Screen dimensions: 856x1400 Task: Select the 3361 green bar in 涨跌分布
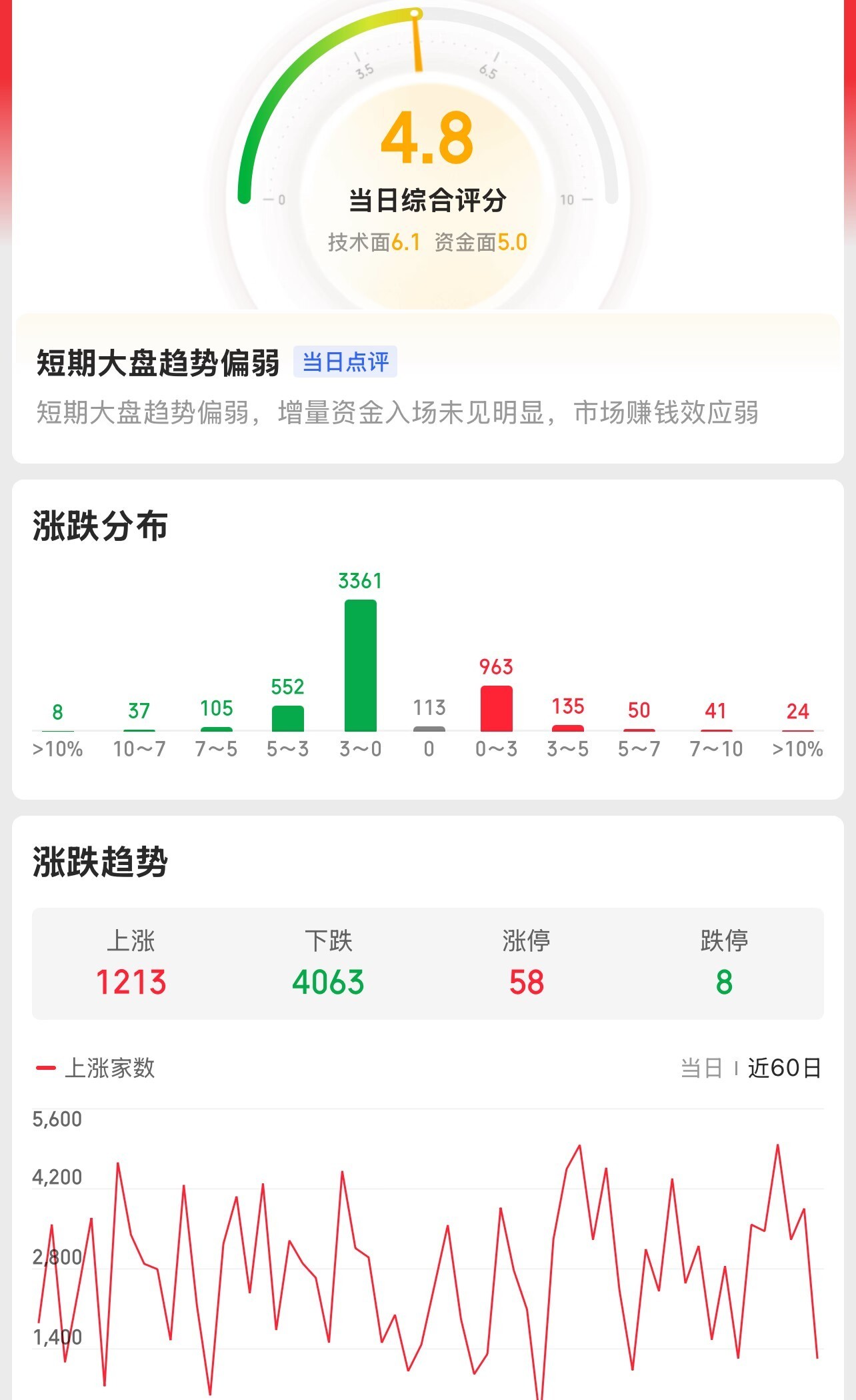[361, 674]
